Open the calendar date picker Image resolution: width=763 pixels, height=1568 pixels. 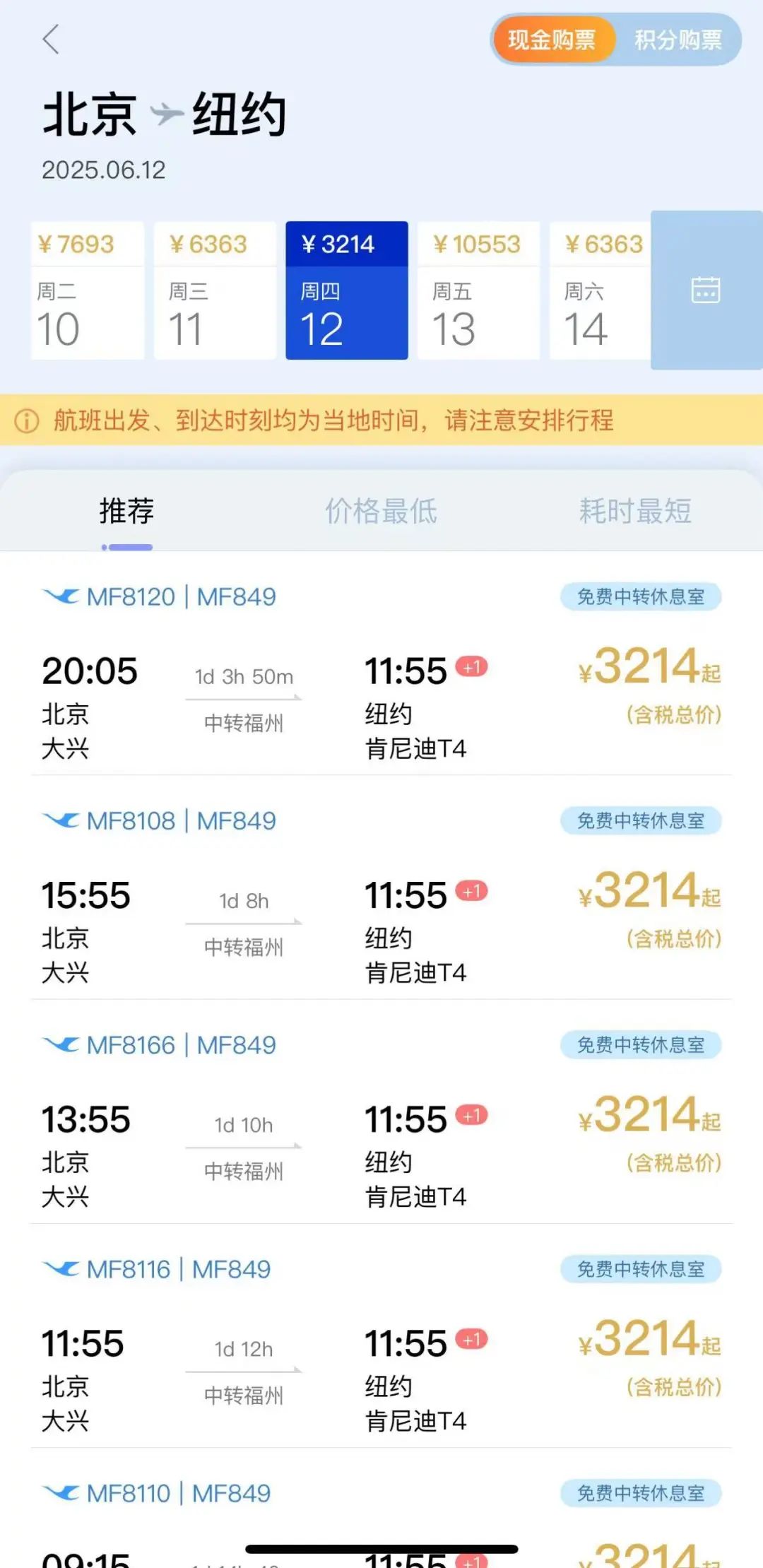(705, 290)
